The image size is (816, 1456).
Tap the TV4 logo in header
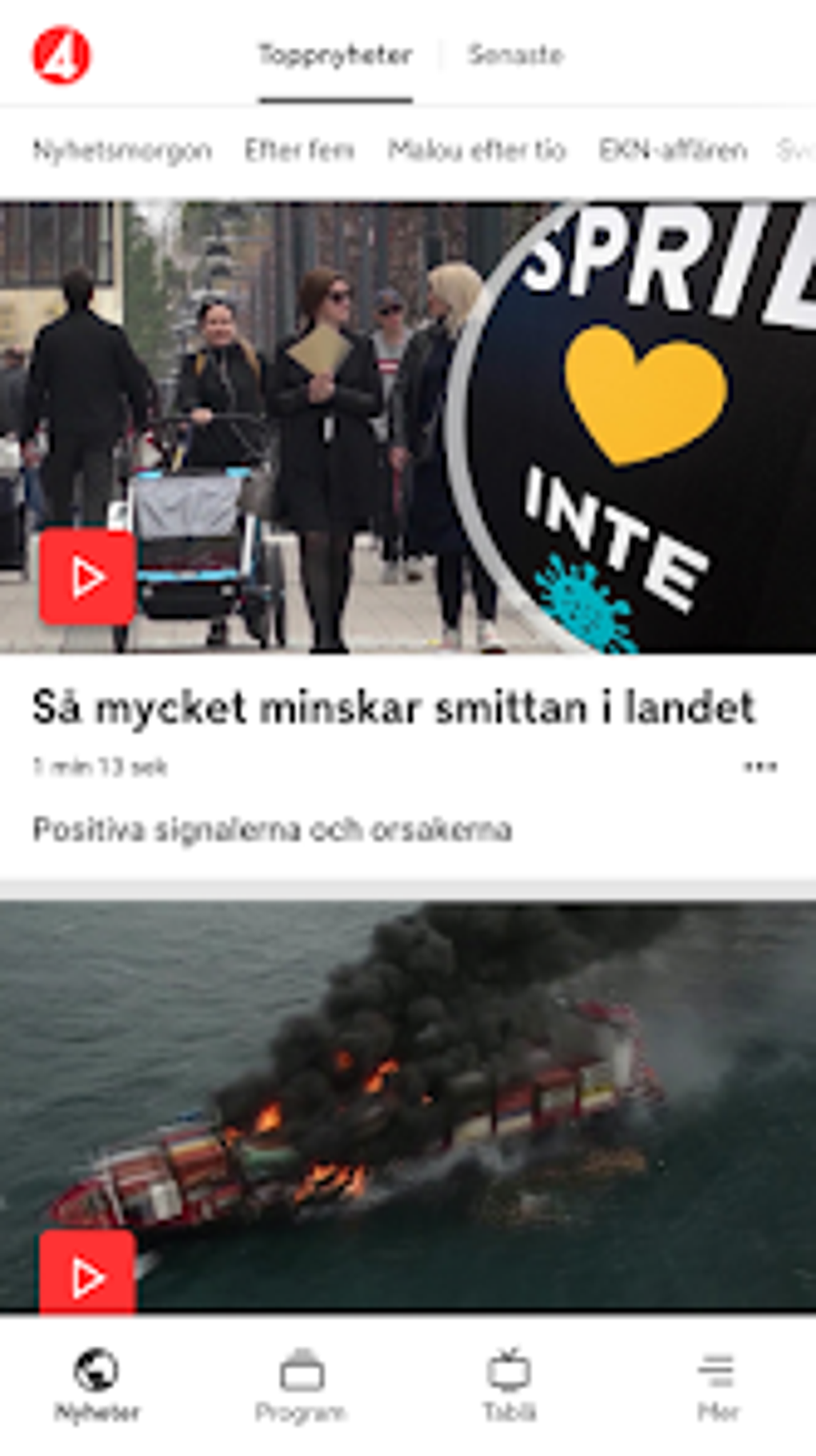[62, 55]
